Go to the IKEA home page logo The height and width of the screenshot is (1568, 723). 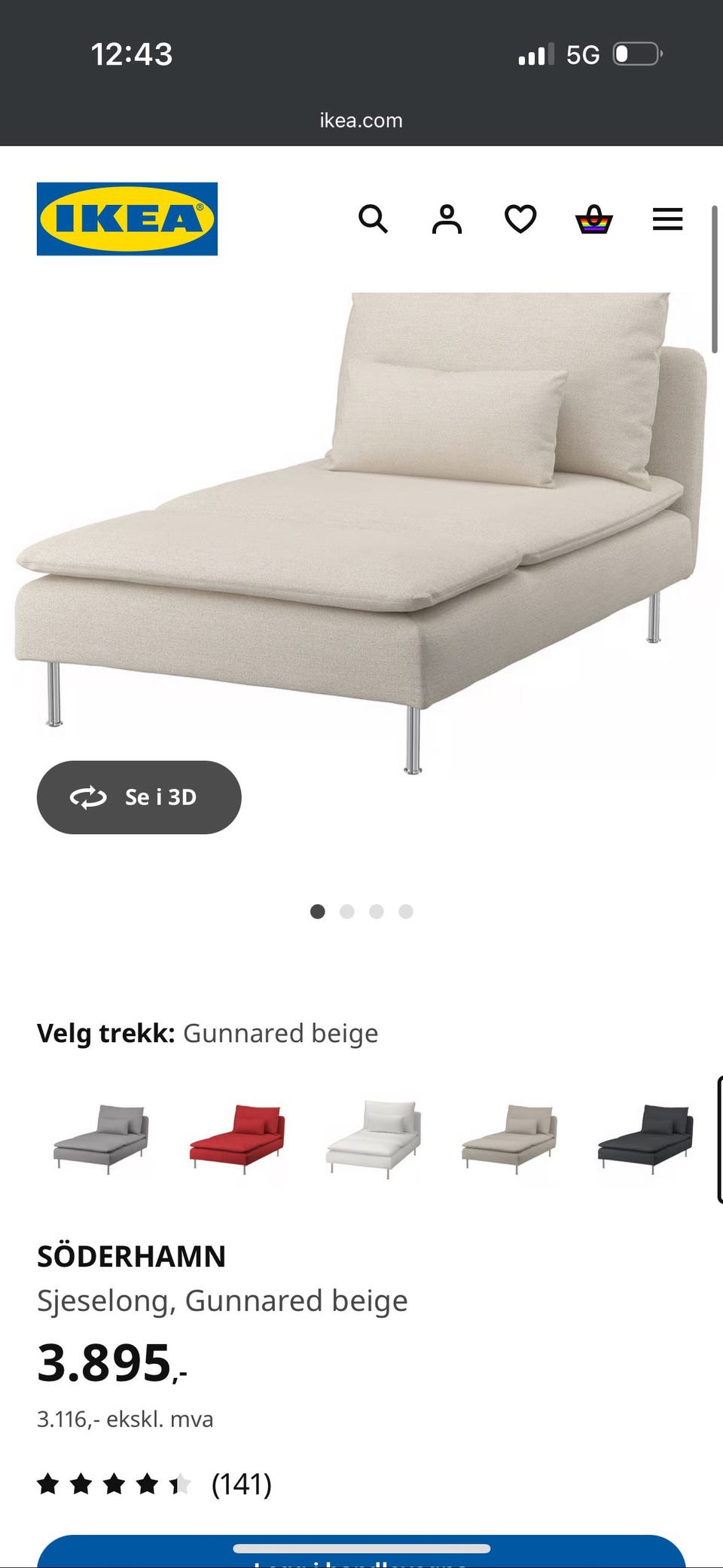[x=127, y=219]
